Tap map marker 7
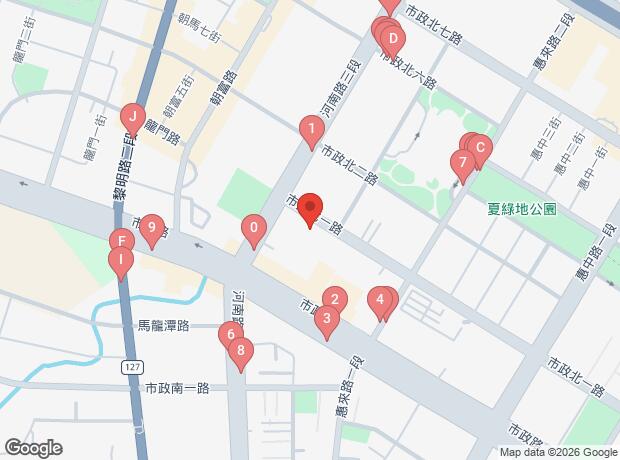Screen dimensions: 620x460 (x=462, y=165)
